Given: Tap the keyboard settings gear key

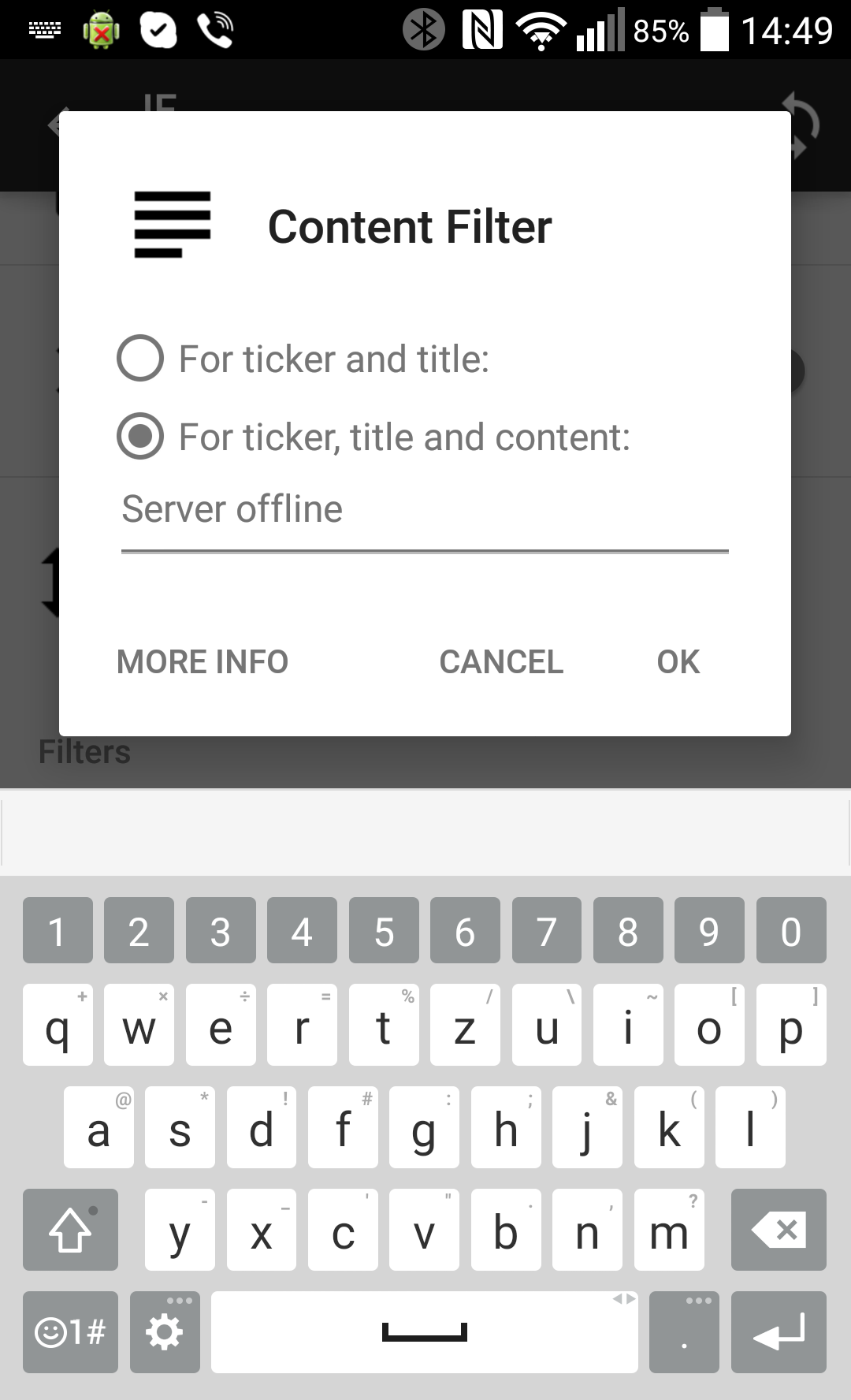Looking at the screenshot, I should click(x=164, y=1332).
